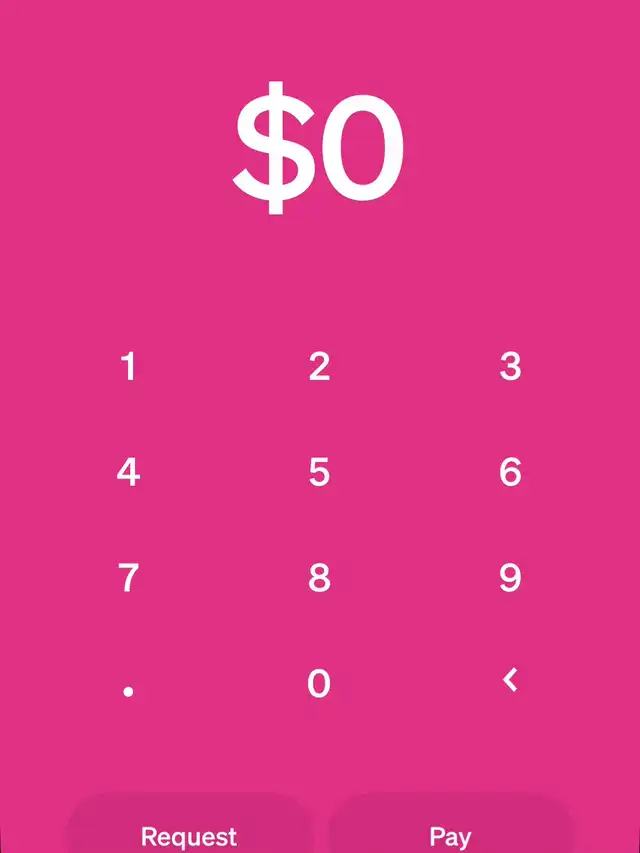The height and width of the screenshot is (853, 640).
Task: Add a decimal point
Action: tap(128, 691)
